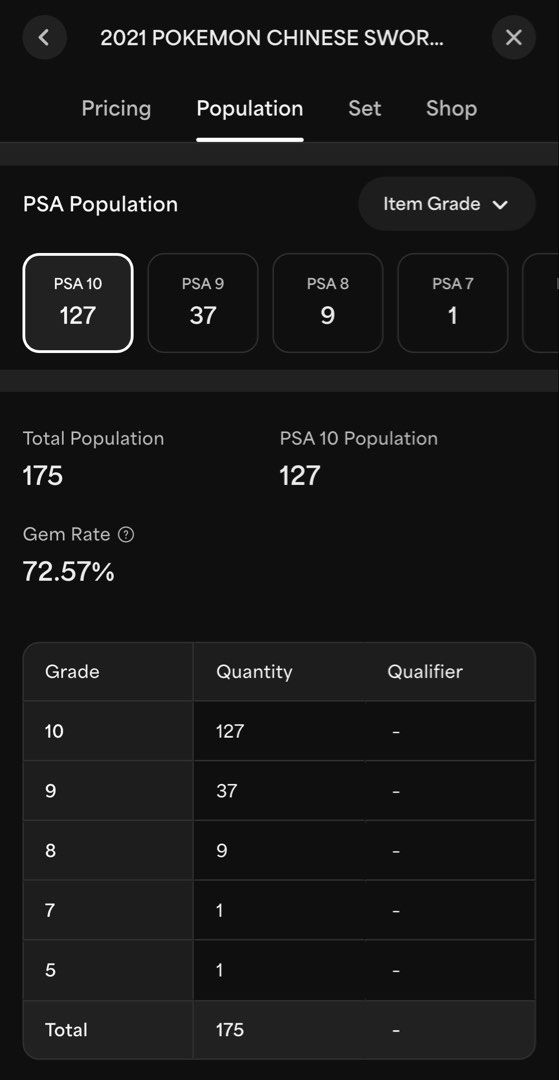Tap the PSA 8 population card

point(328,303)
